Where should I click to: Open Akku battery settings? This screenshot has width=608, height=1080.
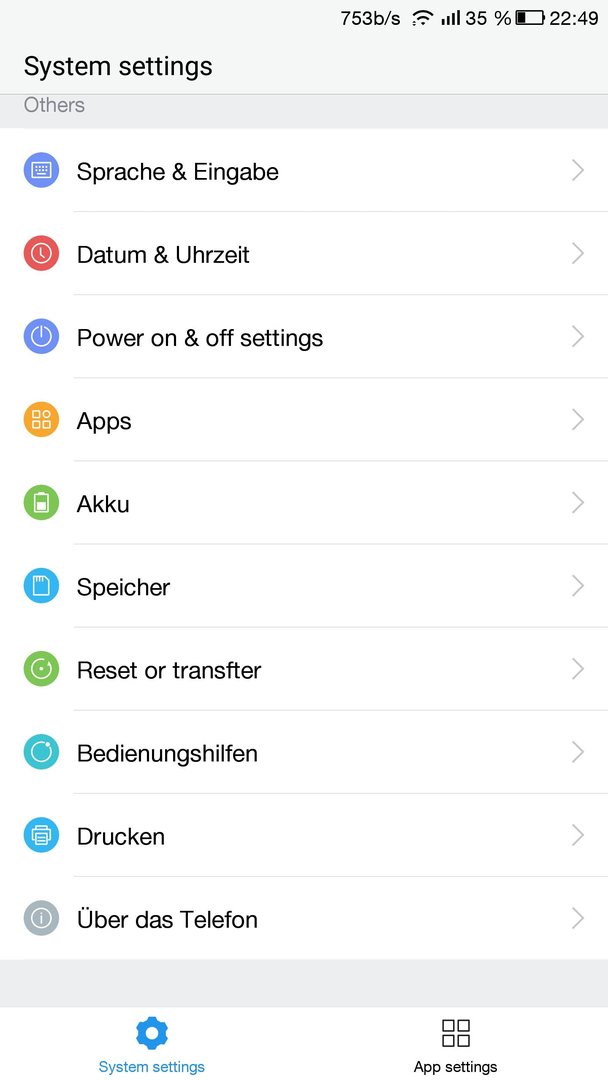click(x=304, y=503)
